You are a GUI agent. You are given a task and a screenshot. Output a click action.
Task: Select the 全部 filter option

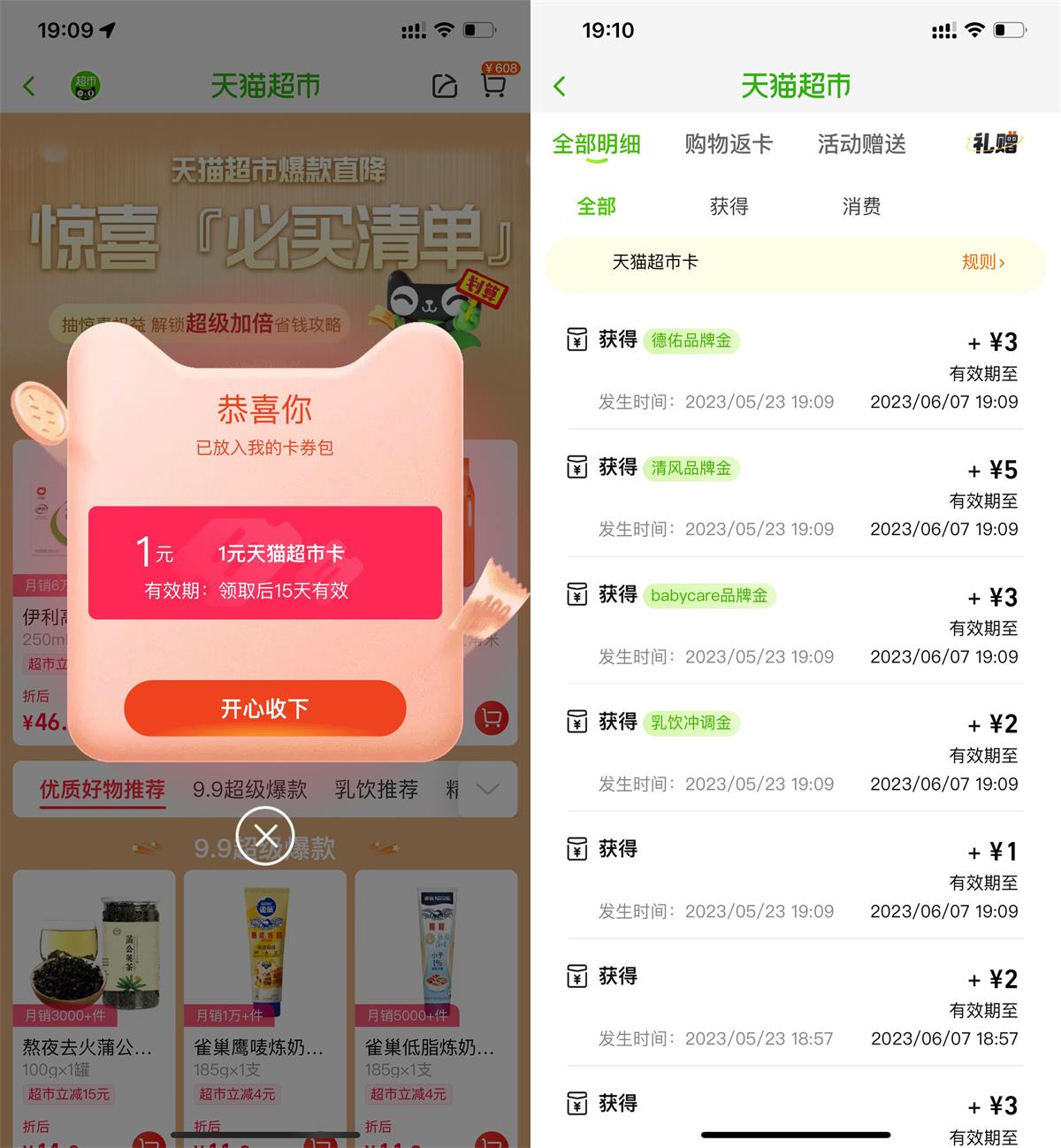coord(596,206)
